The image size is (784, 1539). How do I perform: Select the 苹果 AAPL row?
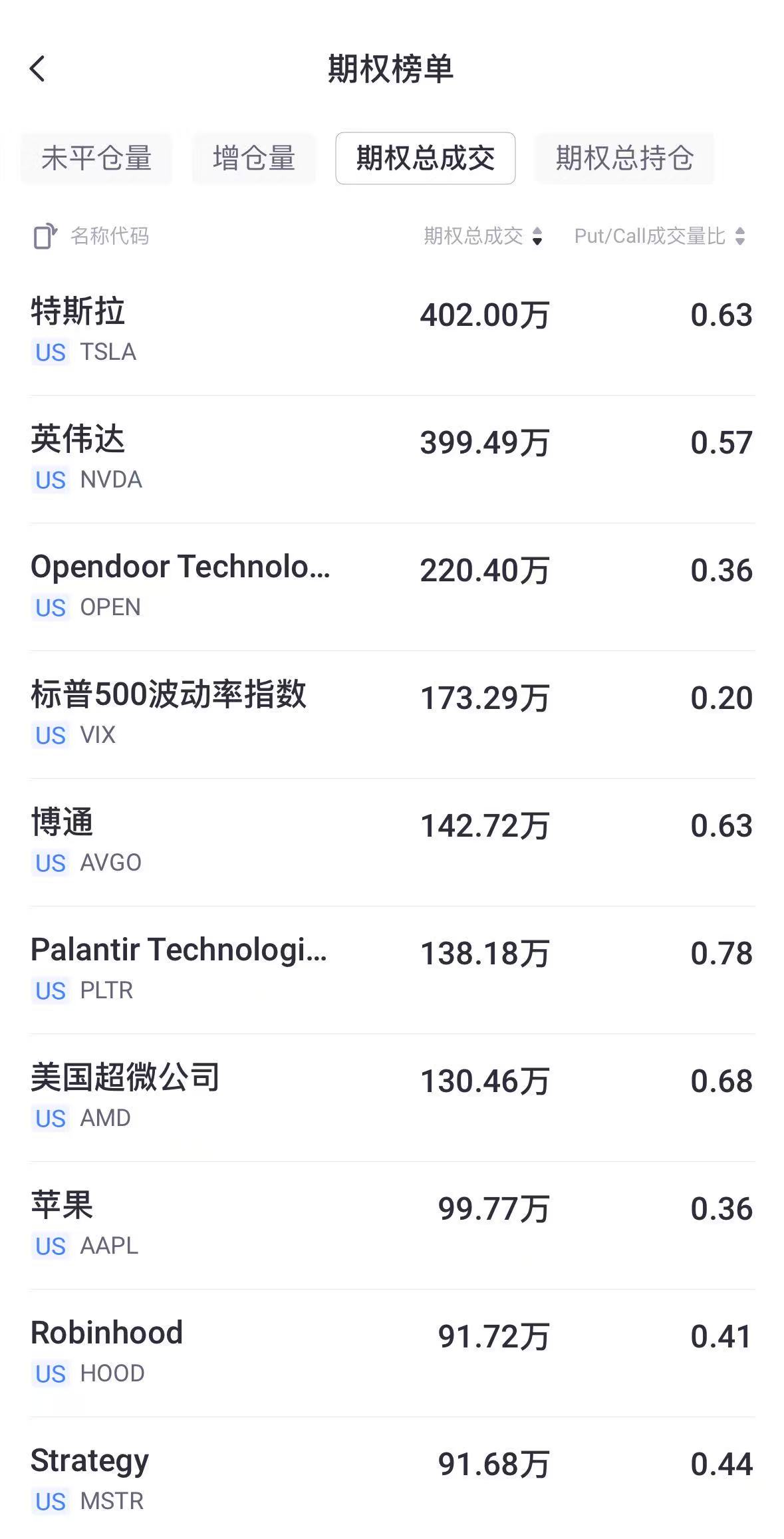click(x=392, y=1224)
